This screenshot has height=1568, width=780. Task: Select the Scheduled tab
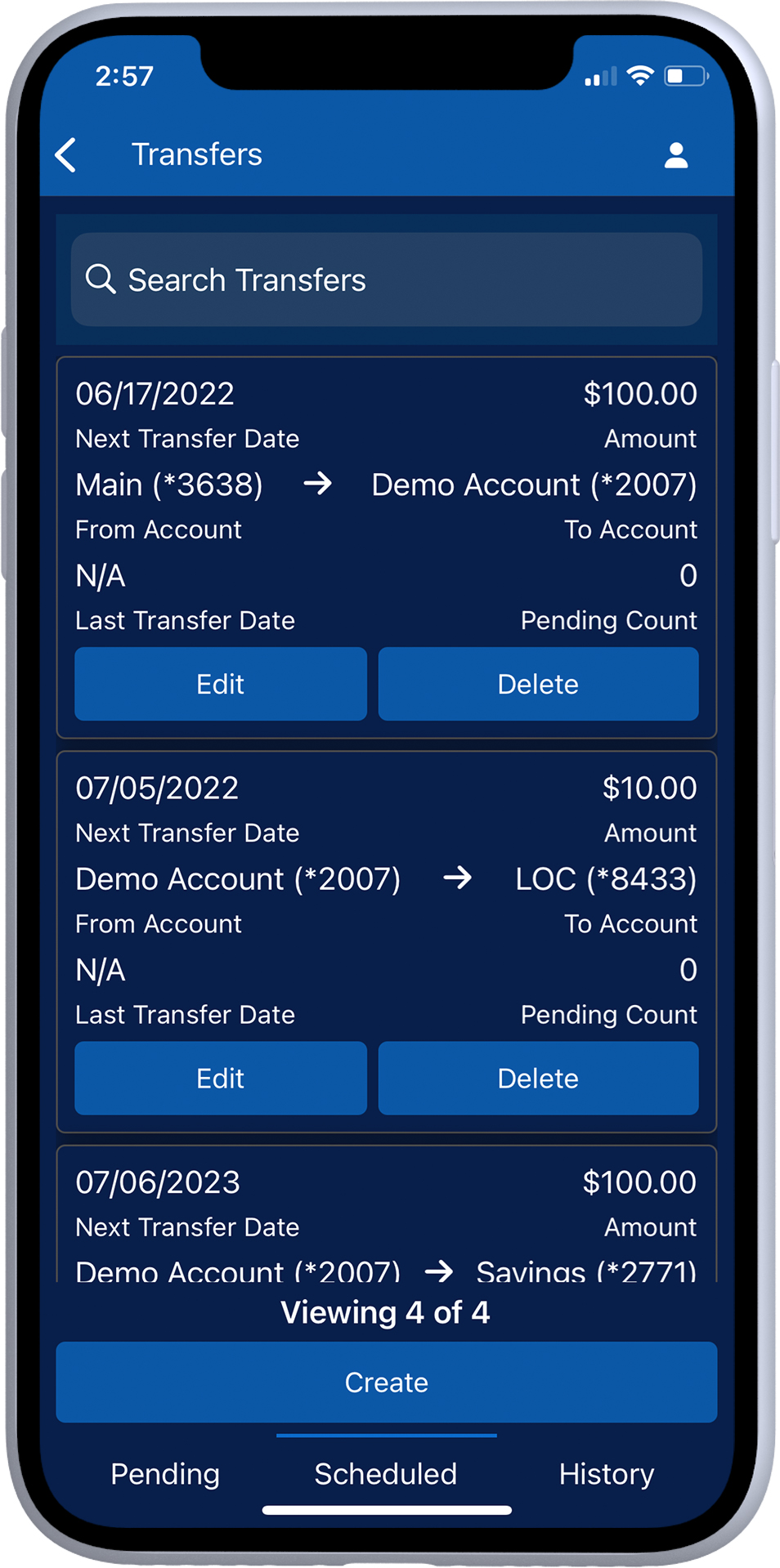pos(386,1473)
